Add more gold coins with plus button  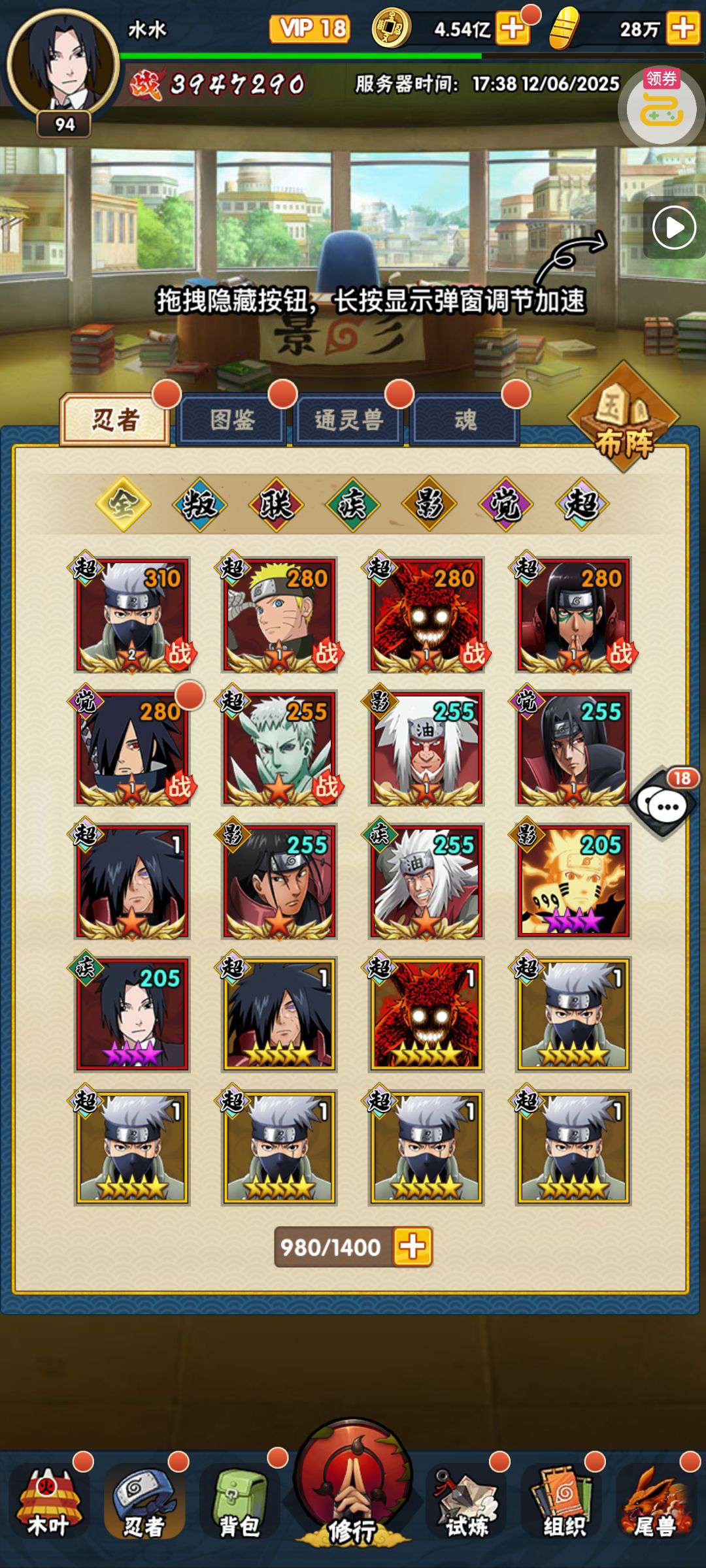[513, 29]
